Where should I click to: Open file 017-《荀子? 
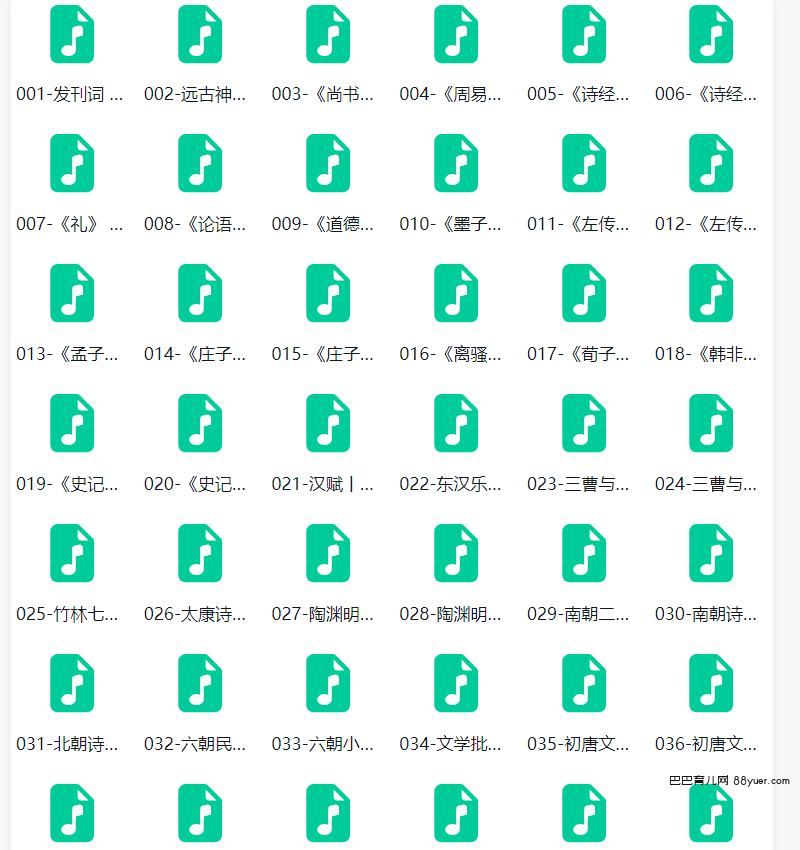pos(584,293)
